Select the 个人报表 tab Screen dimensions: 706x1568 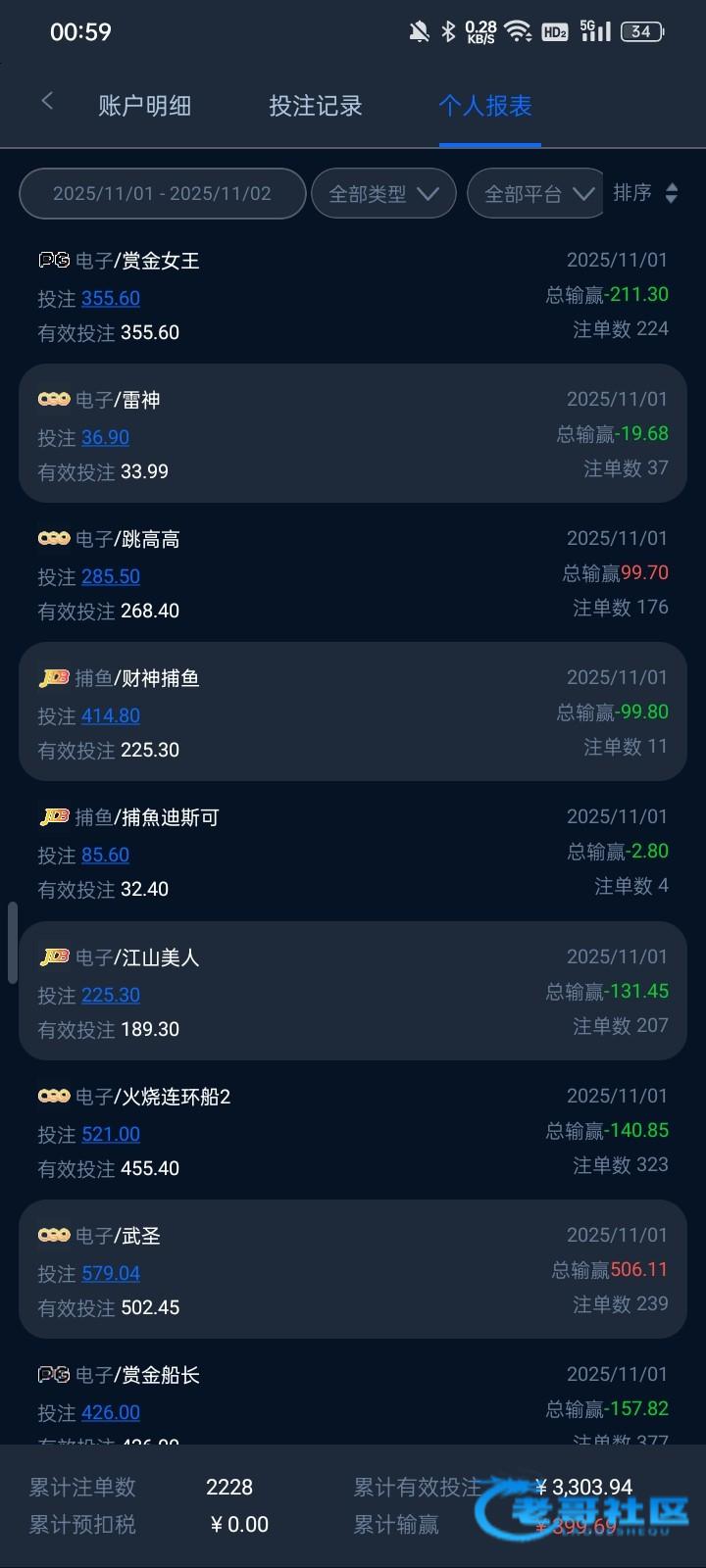coord(485,106)
